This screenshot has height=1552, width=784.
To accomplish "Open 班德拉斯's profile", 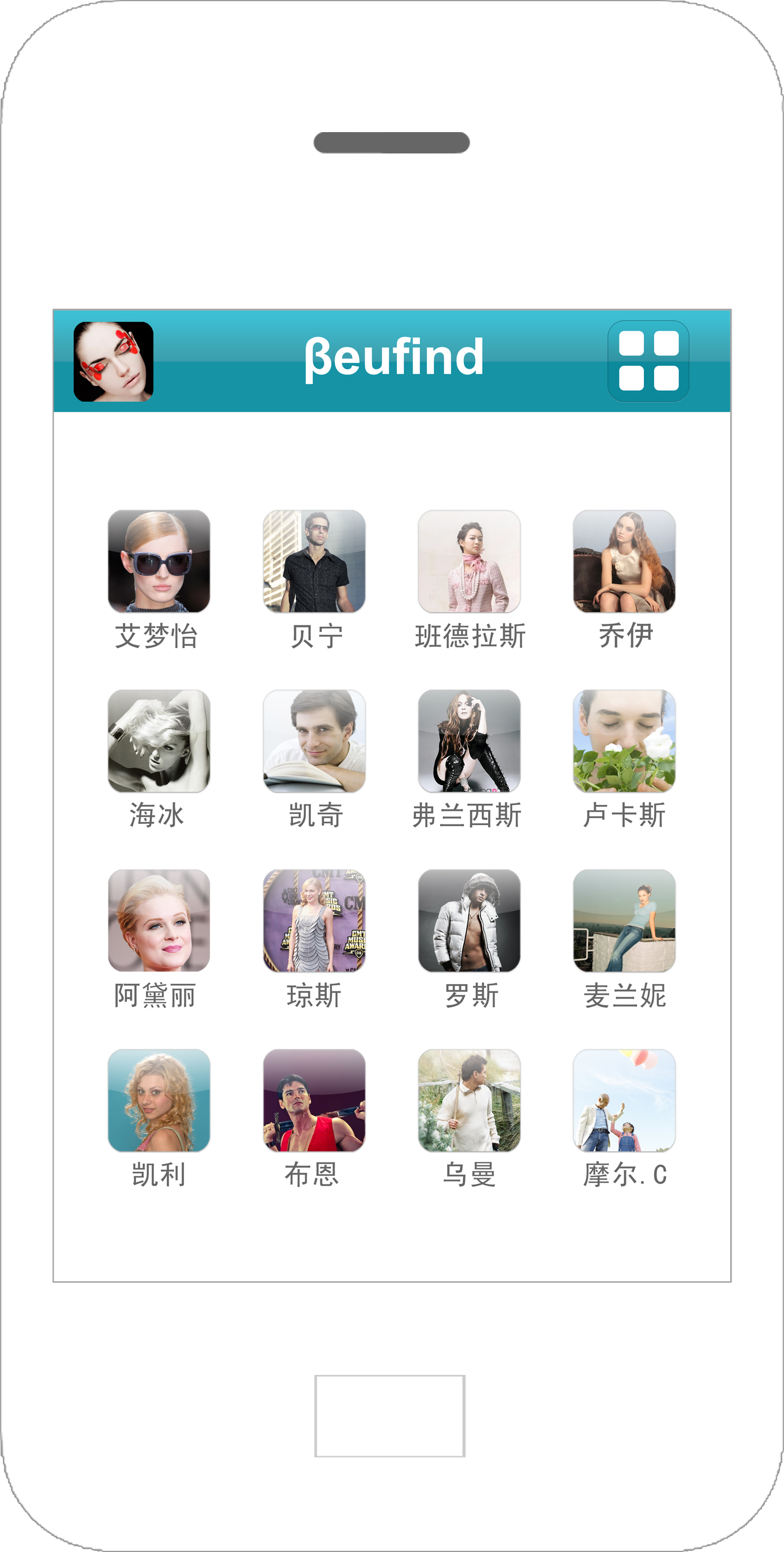I will (469, 561).
